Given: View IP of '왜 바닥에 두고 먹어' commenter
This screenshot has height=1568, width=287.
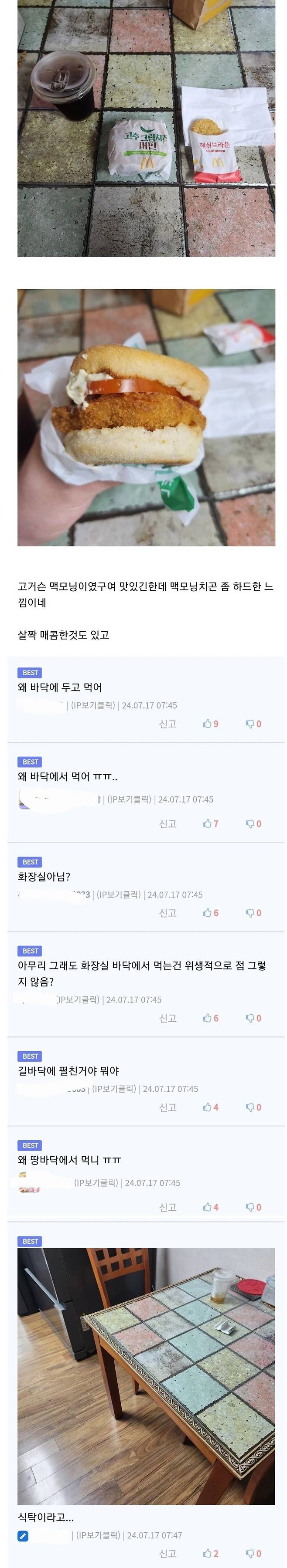Looking at the screenshot, I should 92,705.
